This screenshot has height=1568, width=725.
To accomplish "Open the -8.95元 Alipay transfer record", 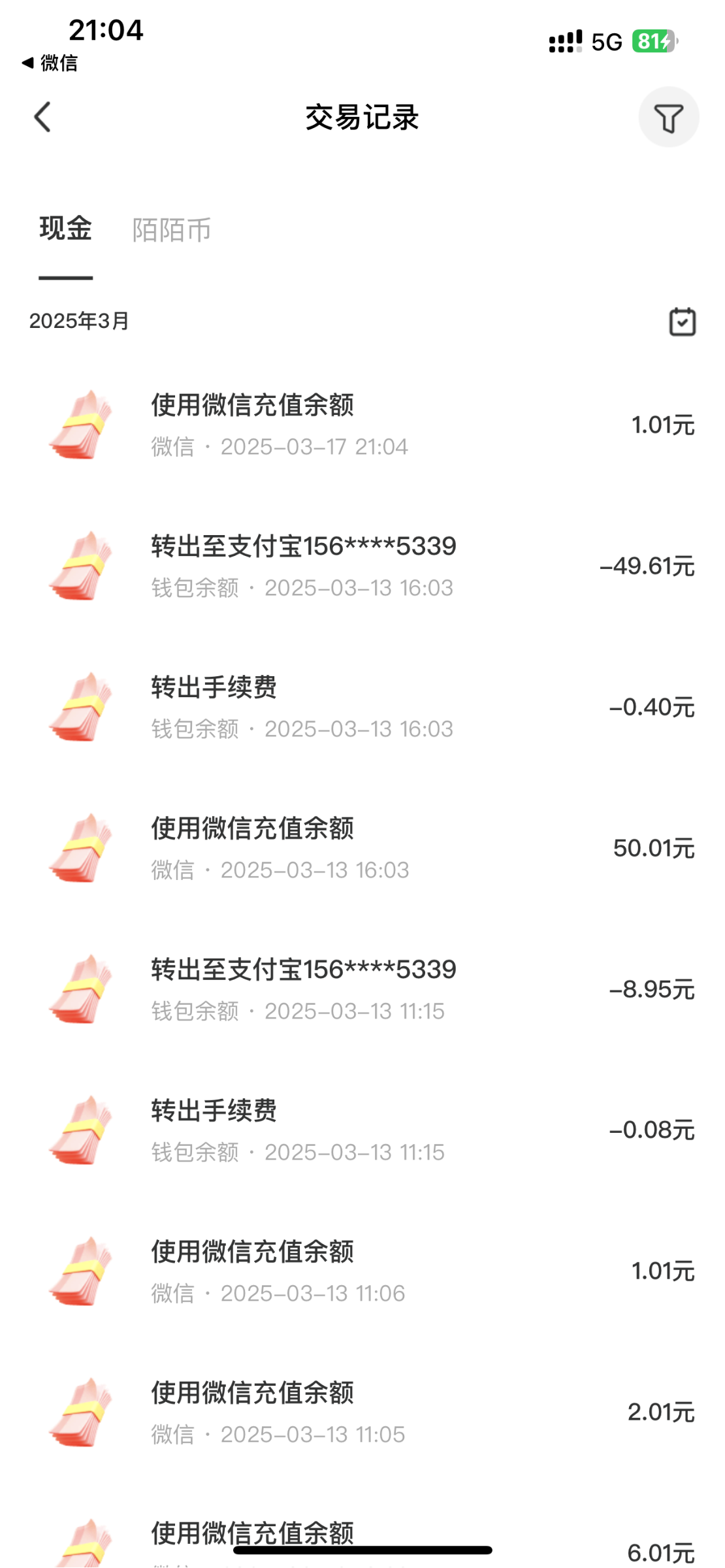I will pos(362,990).
